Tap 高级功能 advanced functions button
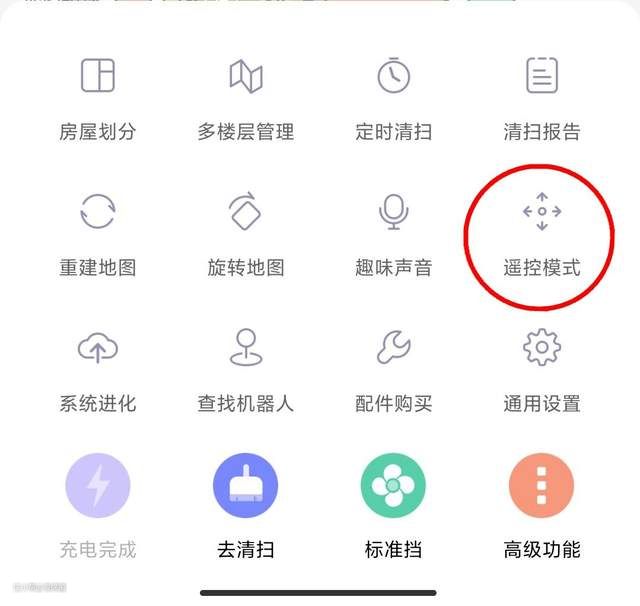The height and width of the screenshot is (606, 640). click(541, 486)
